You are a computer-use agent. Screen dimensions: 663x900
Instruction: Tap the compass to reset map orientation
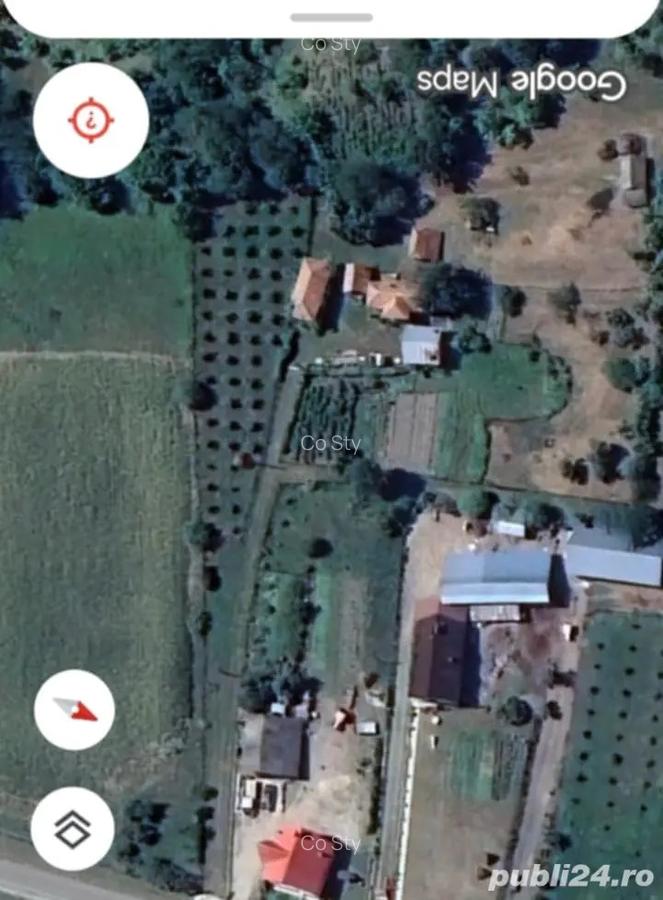click(x=75, y=710)
